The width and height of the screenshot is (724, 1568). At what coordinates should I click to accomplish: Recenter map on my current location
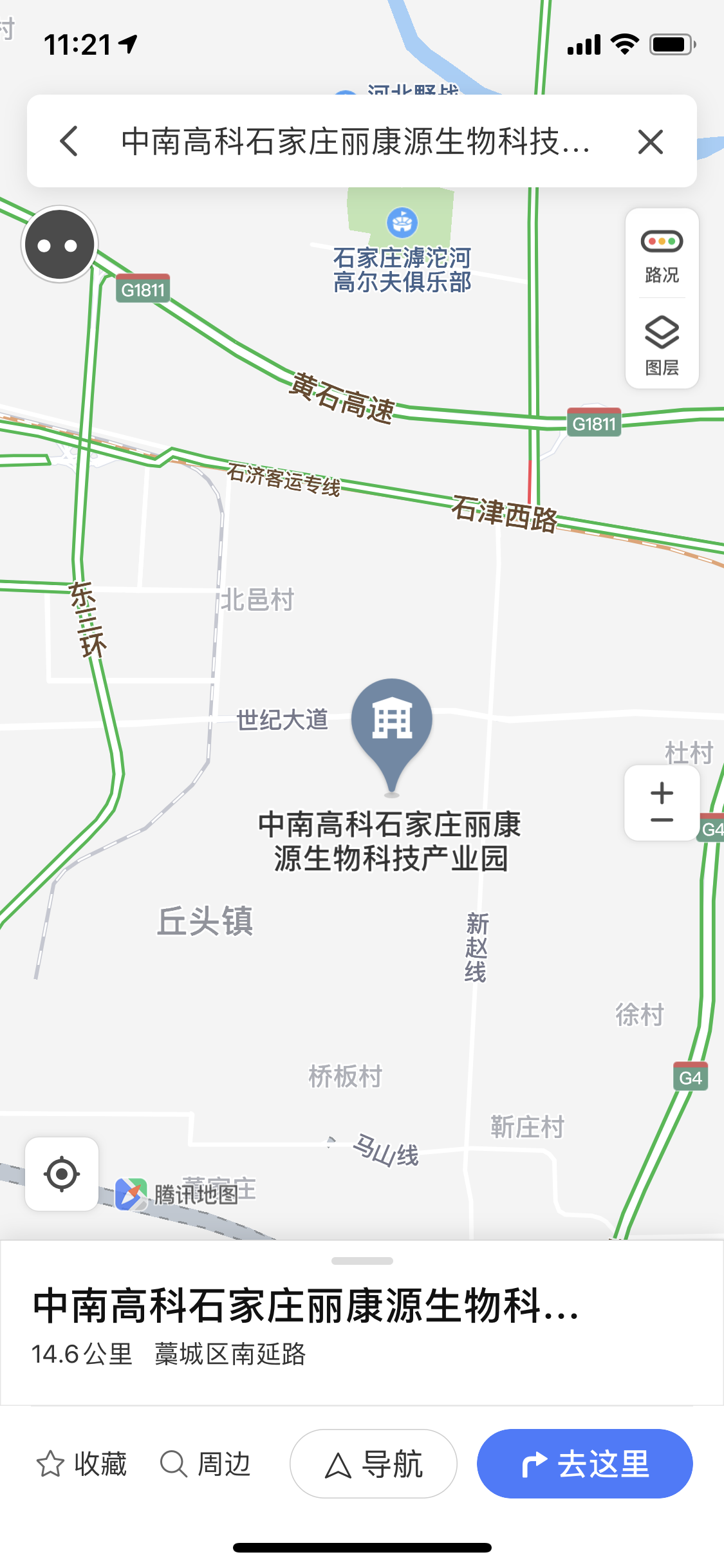point(62,1174)
